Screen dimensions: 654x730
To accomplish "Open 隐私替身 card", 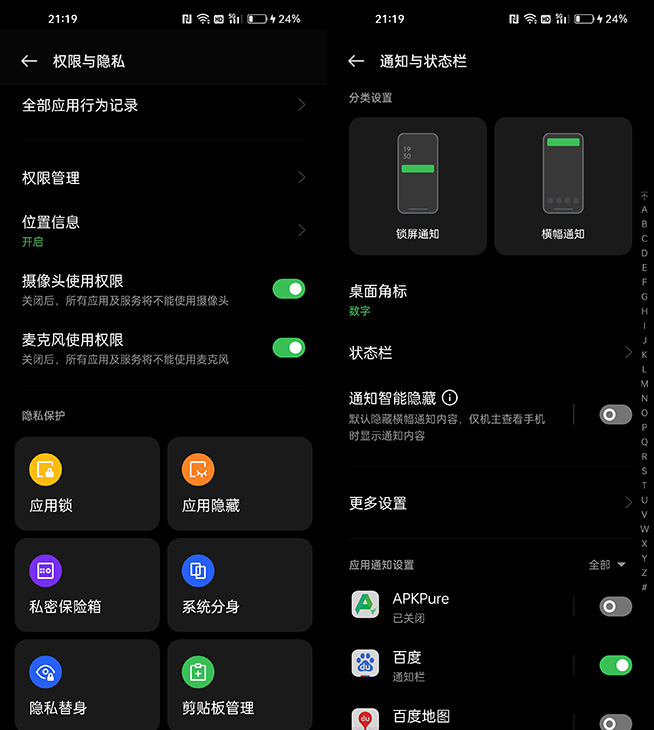I will (x=87, y=686).
